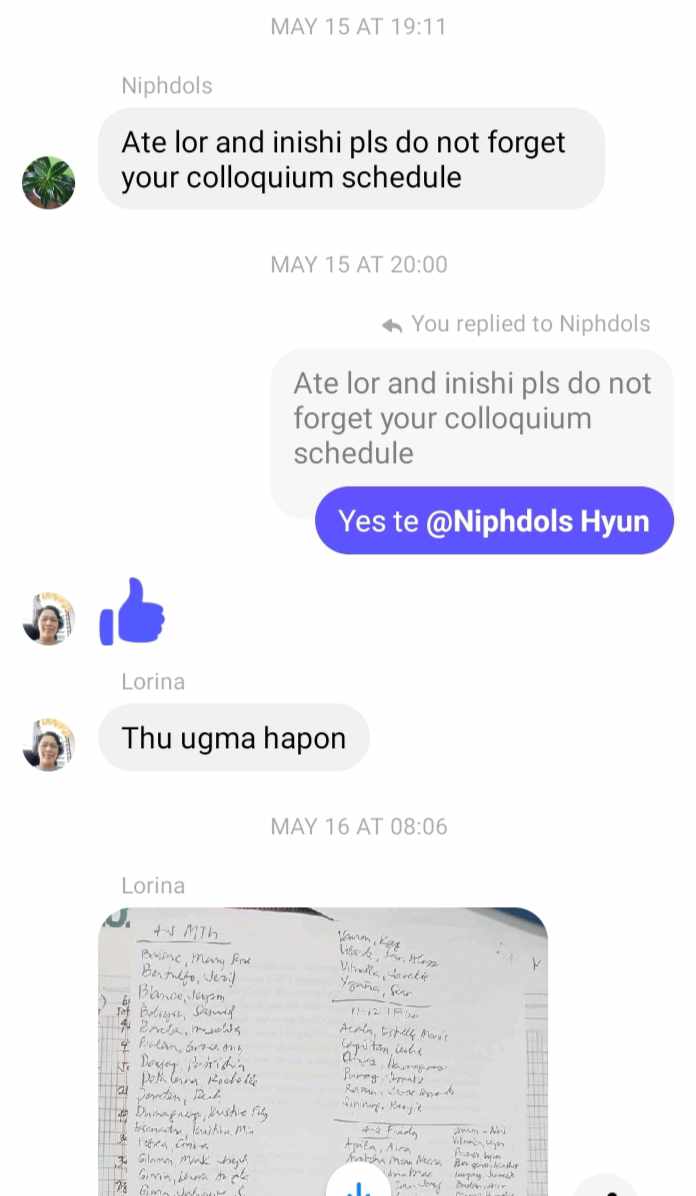Jump to the quoted colloquium schedule message
The width and height of the screenshot is (696, 1196).
471,418
